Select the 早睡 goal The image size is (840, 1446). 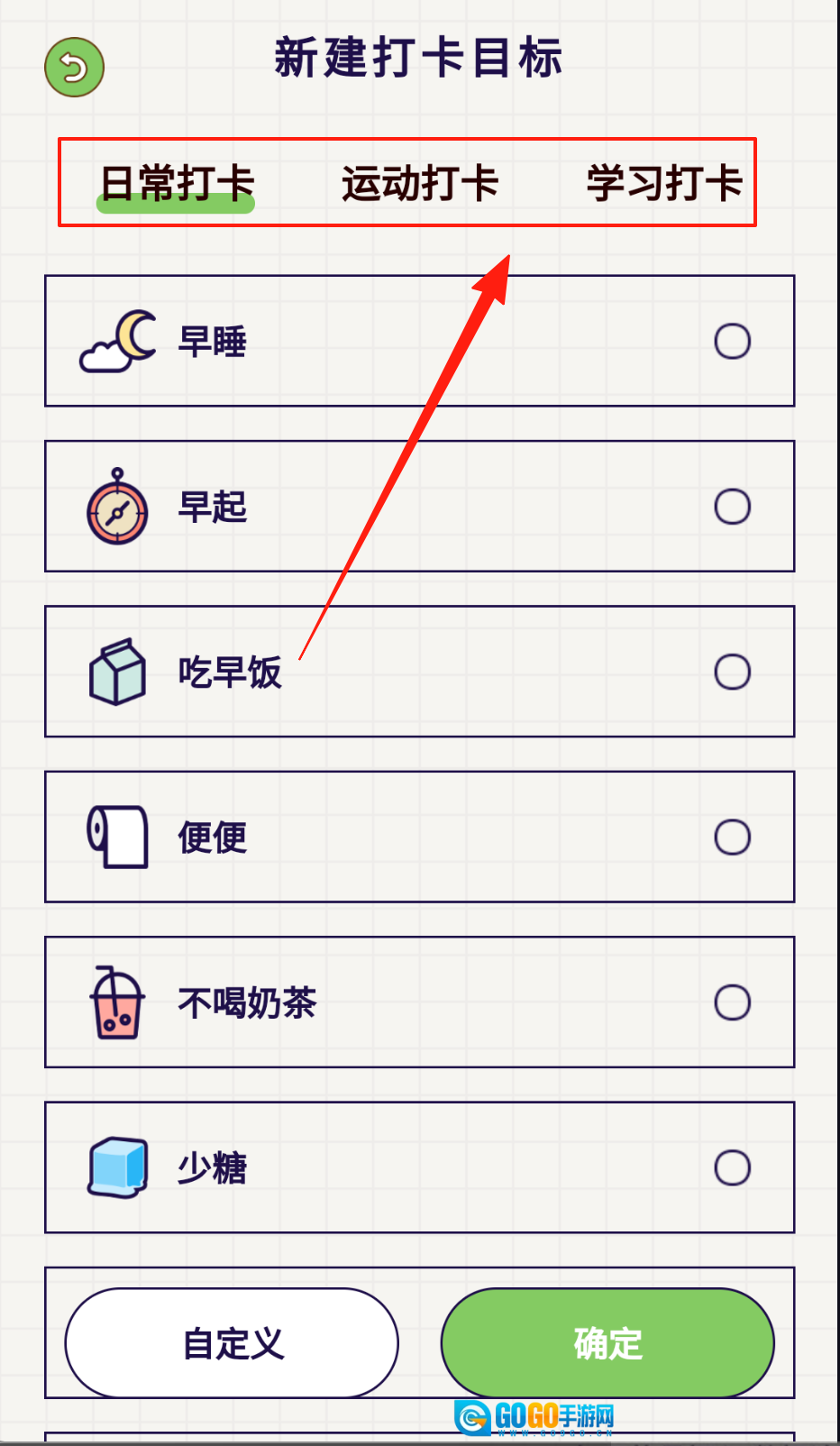[732, 342]
